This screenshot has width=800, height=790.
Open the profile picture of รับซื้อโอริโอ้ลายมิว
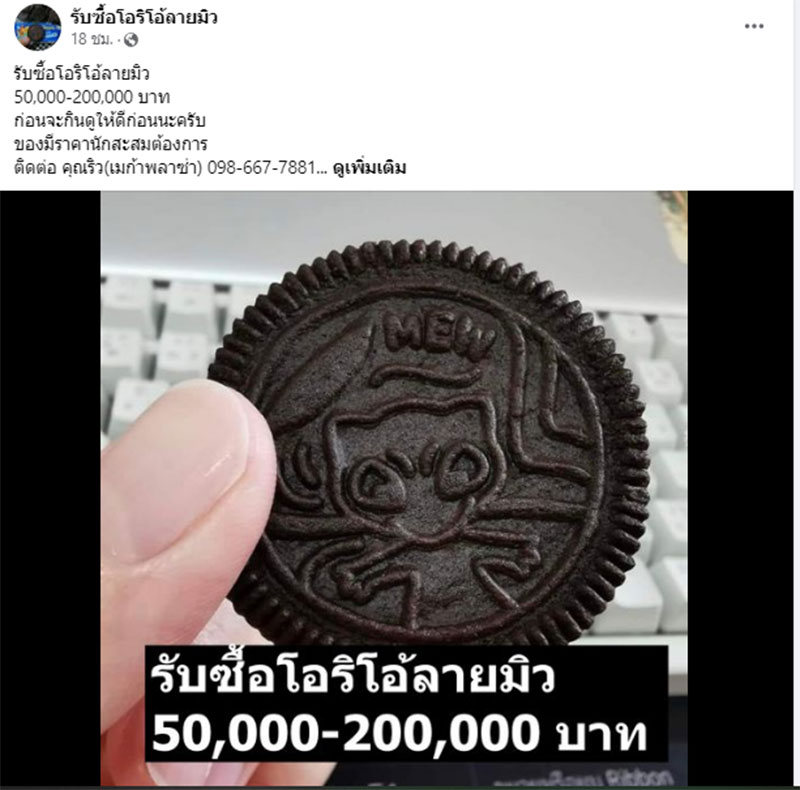coord(37,27)
